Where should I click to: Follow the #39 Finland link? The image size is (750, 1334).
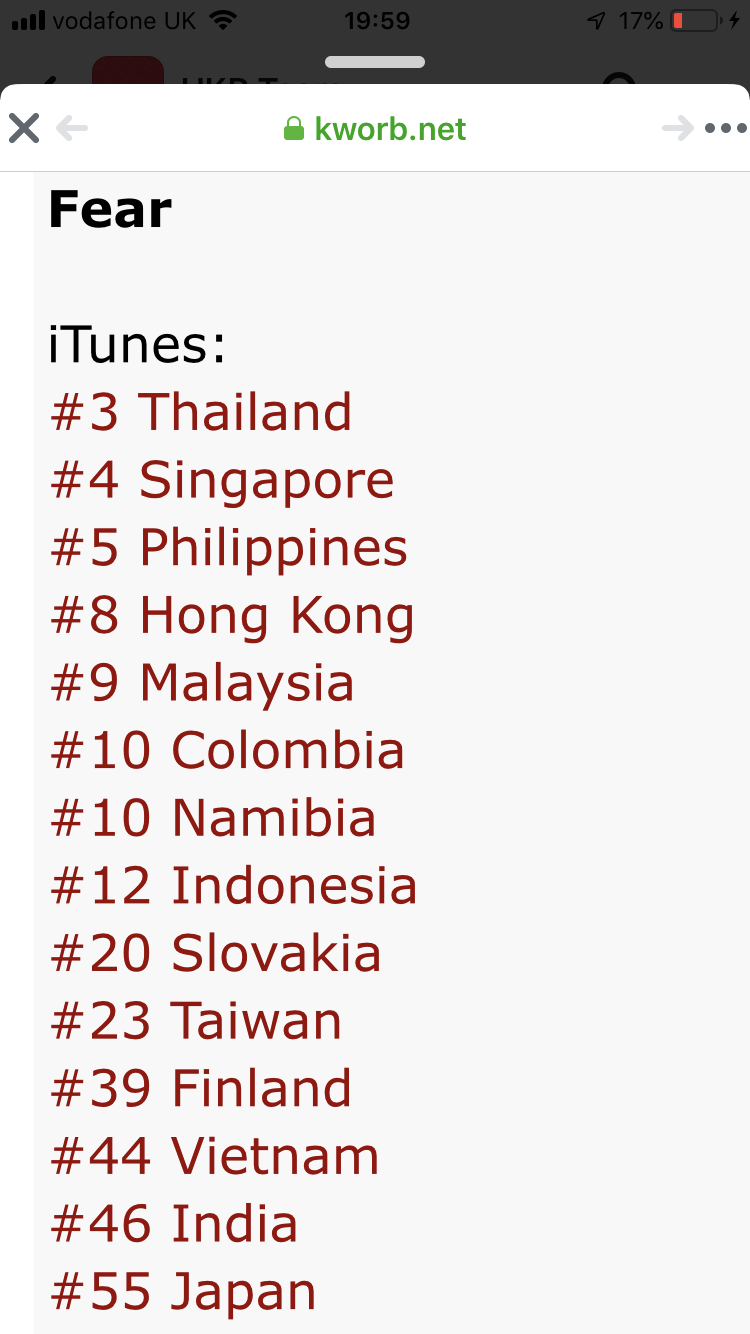201,1088
